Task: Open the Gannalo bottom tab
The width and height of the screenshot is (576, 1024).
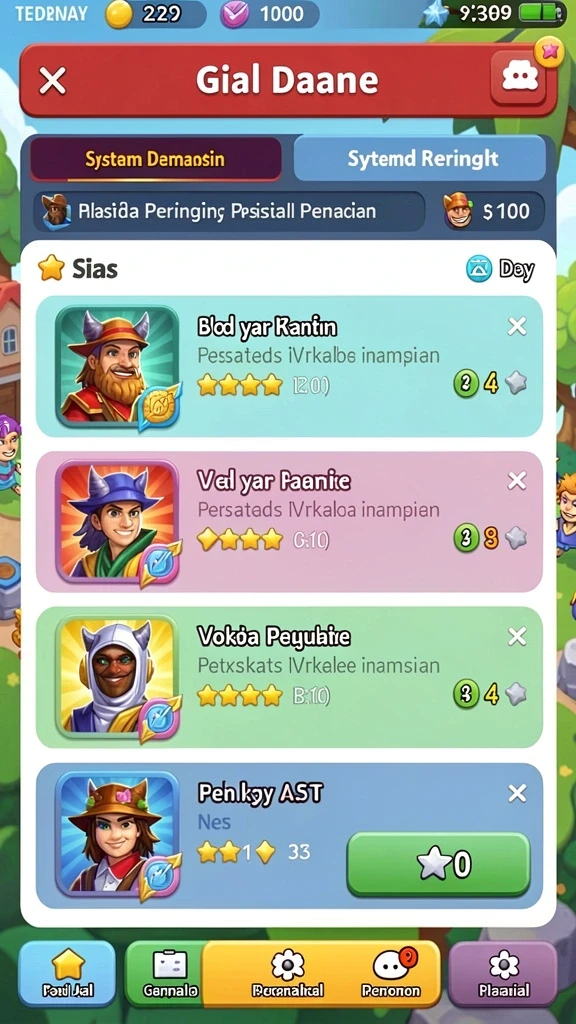Action: [x=170, y=973]
